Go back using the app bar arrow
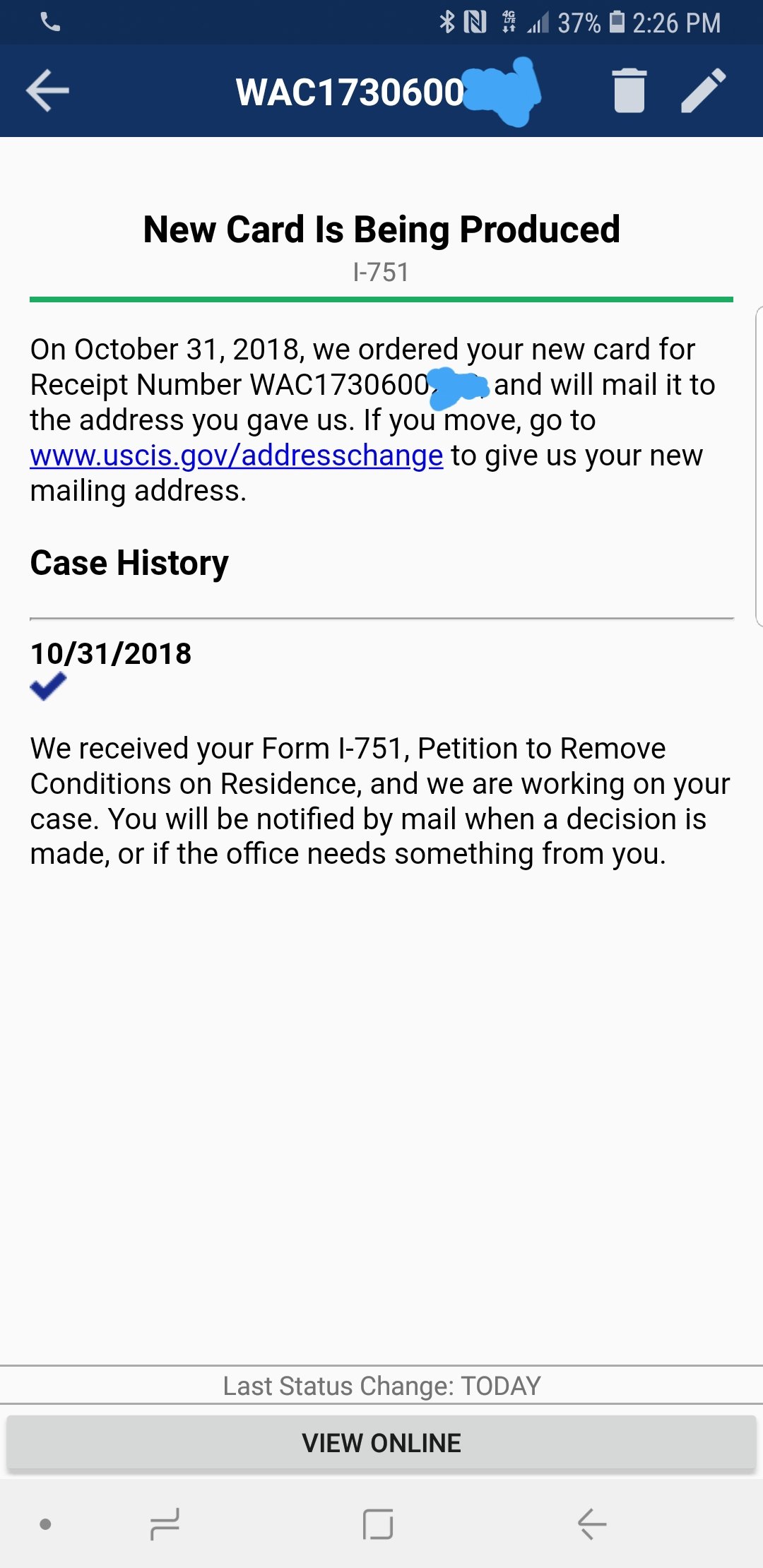Viewport: 763px width, 1568px height. (x=47, y=90)
